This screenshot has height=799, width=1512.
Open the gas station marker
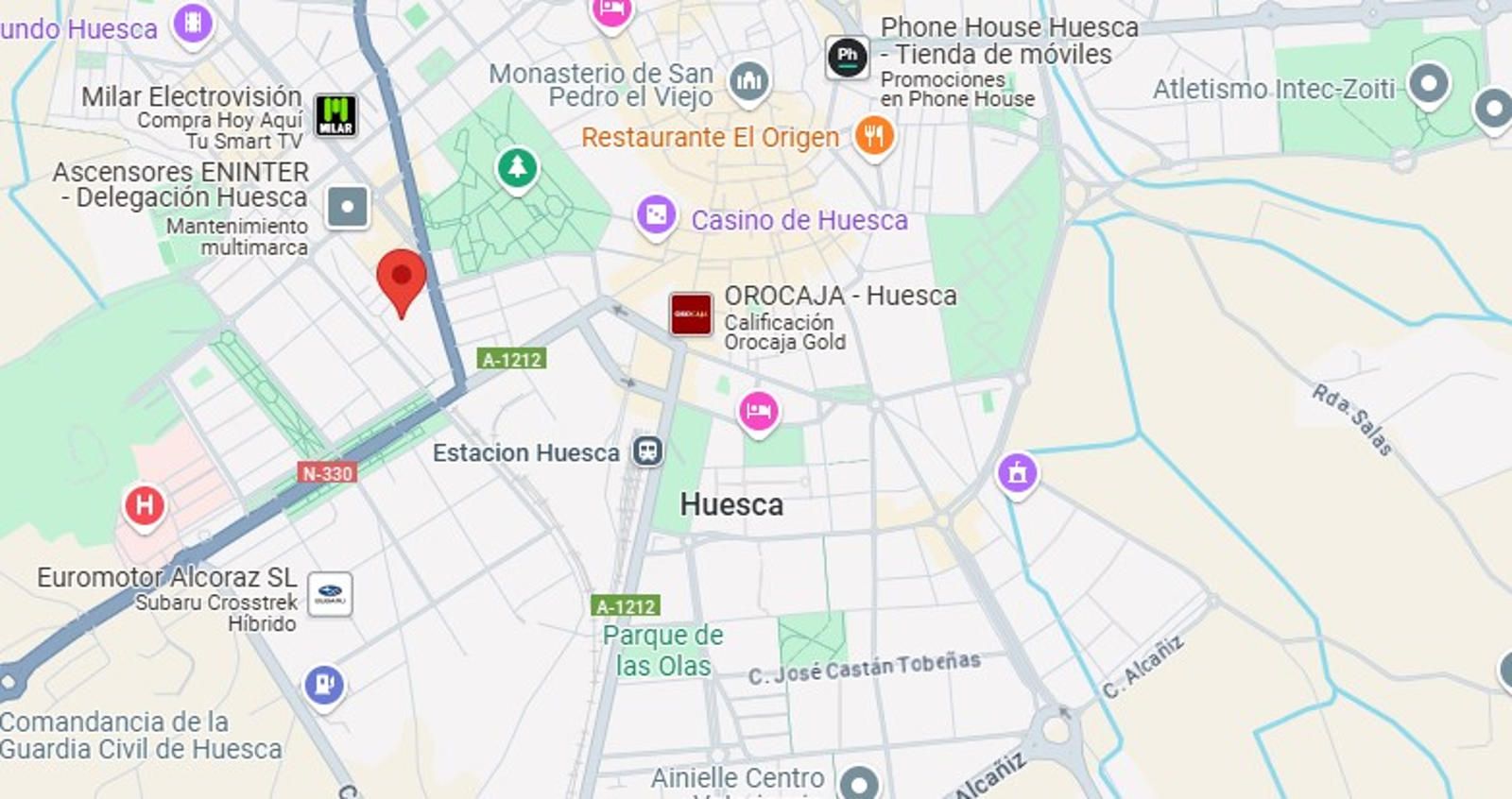(x=324, y=684)
